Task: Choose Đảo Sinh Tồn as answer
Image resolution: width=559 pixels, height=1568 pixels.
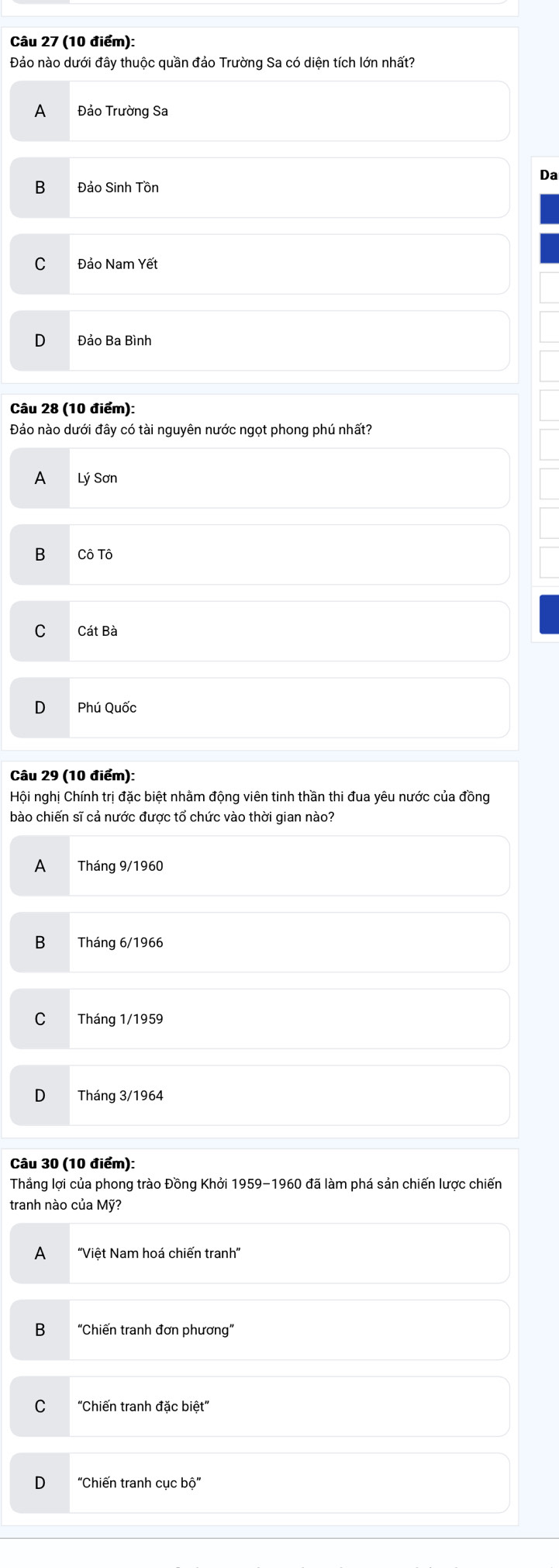Action: [x=259, y=188]
